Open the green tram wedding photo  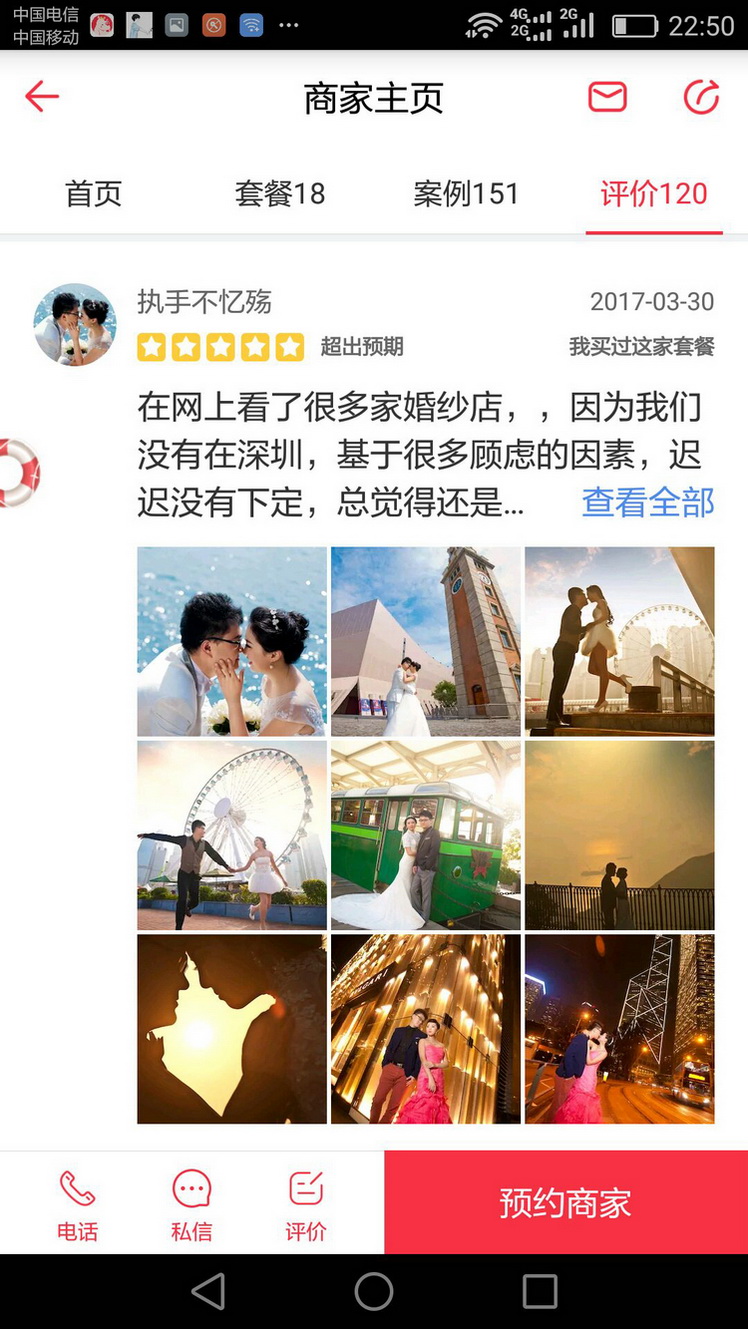(x=426, y=835)
